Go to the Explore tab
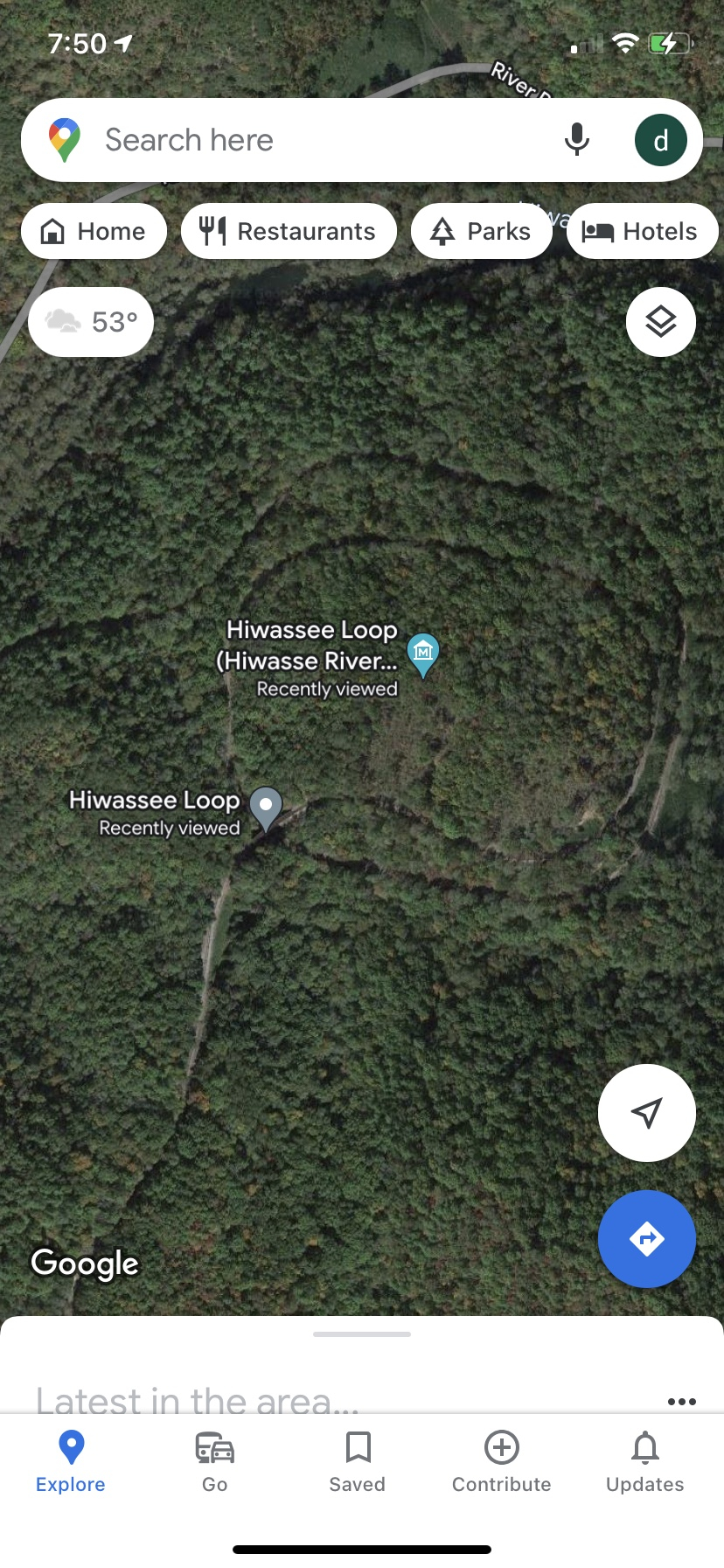 (x=71, y=1462)
